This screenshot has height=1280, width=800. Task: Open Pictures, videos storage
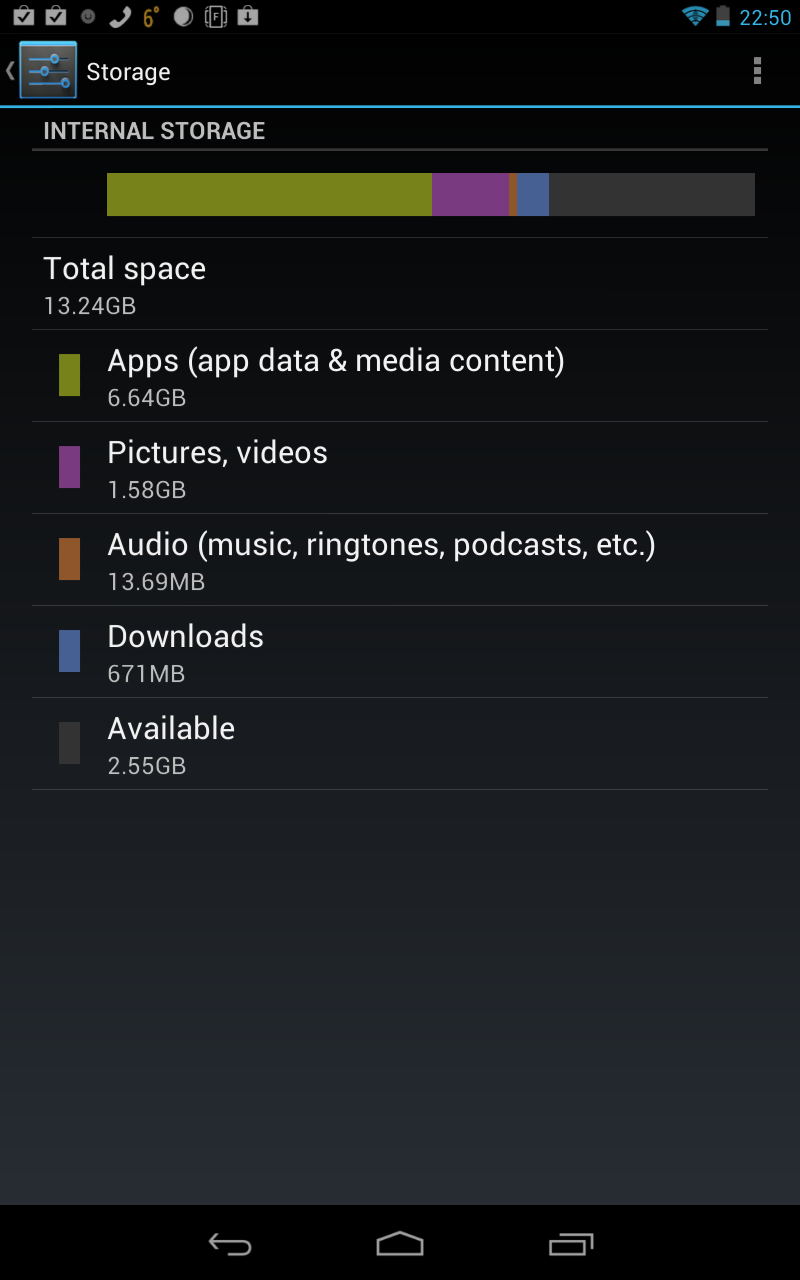(400, 468)
